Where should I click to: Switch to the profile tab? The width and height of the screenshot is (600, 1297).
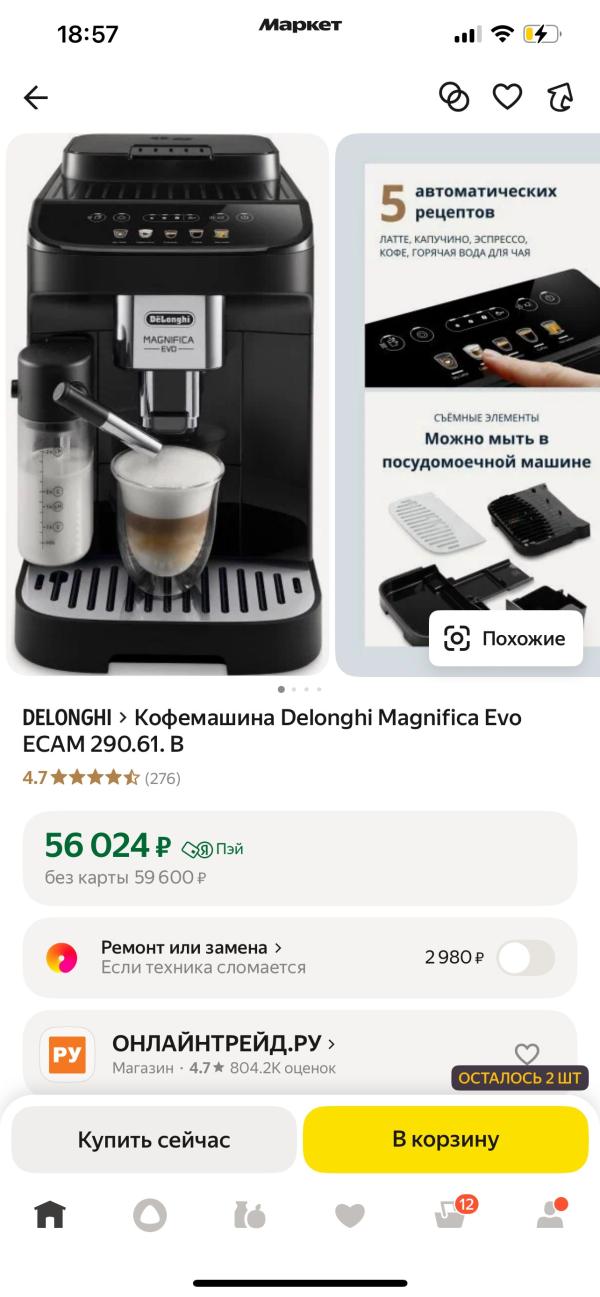[x=549, y=1214]
